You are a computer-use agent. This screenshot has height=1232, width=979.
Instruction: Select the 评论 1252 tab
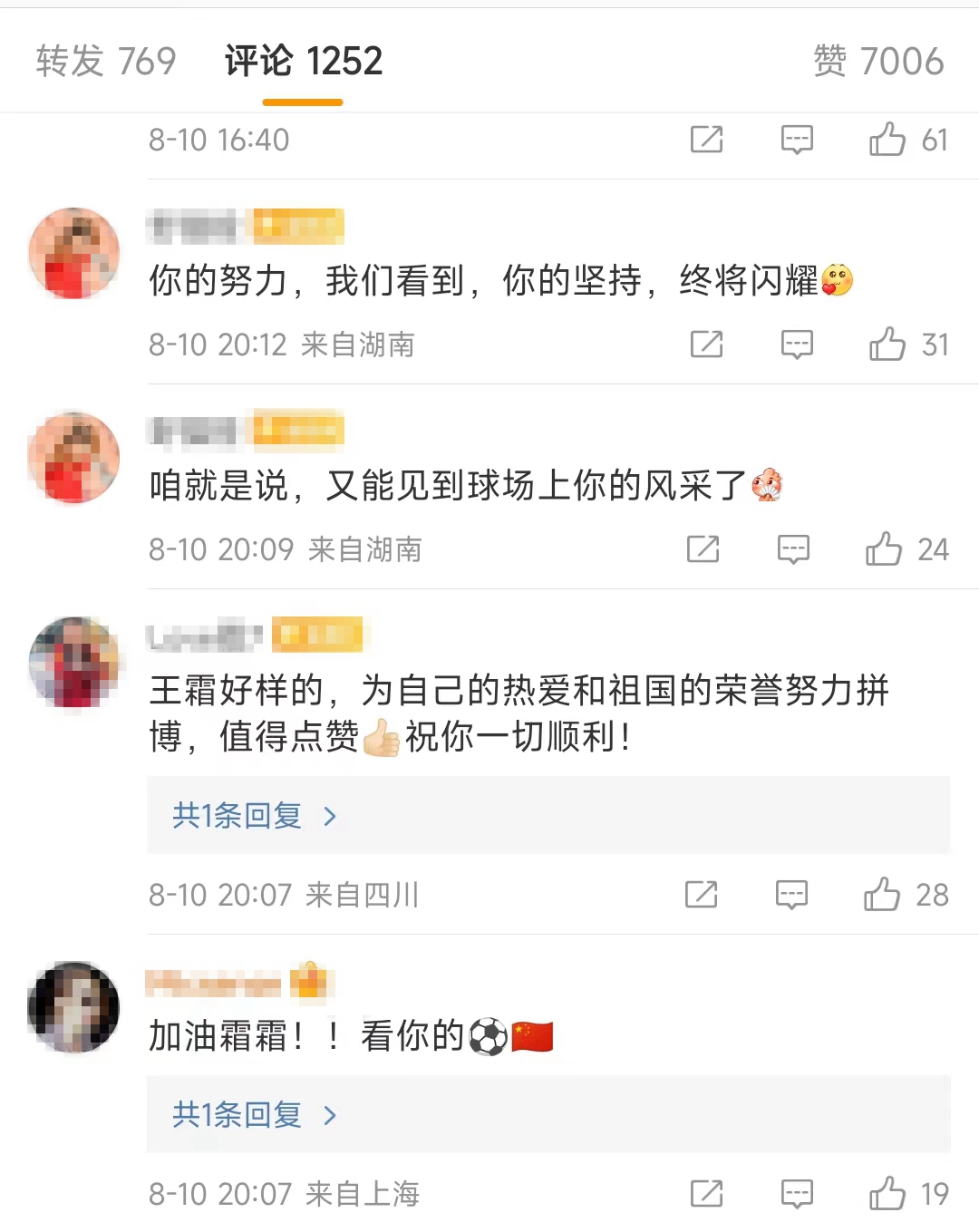coord(302,61)
